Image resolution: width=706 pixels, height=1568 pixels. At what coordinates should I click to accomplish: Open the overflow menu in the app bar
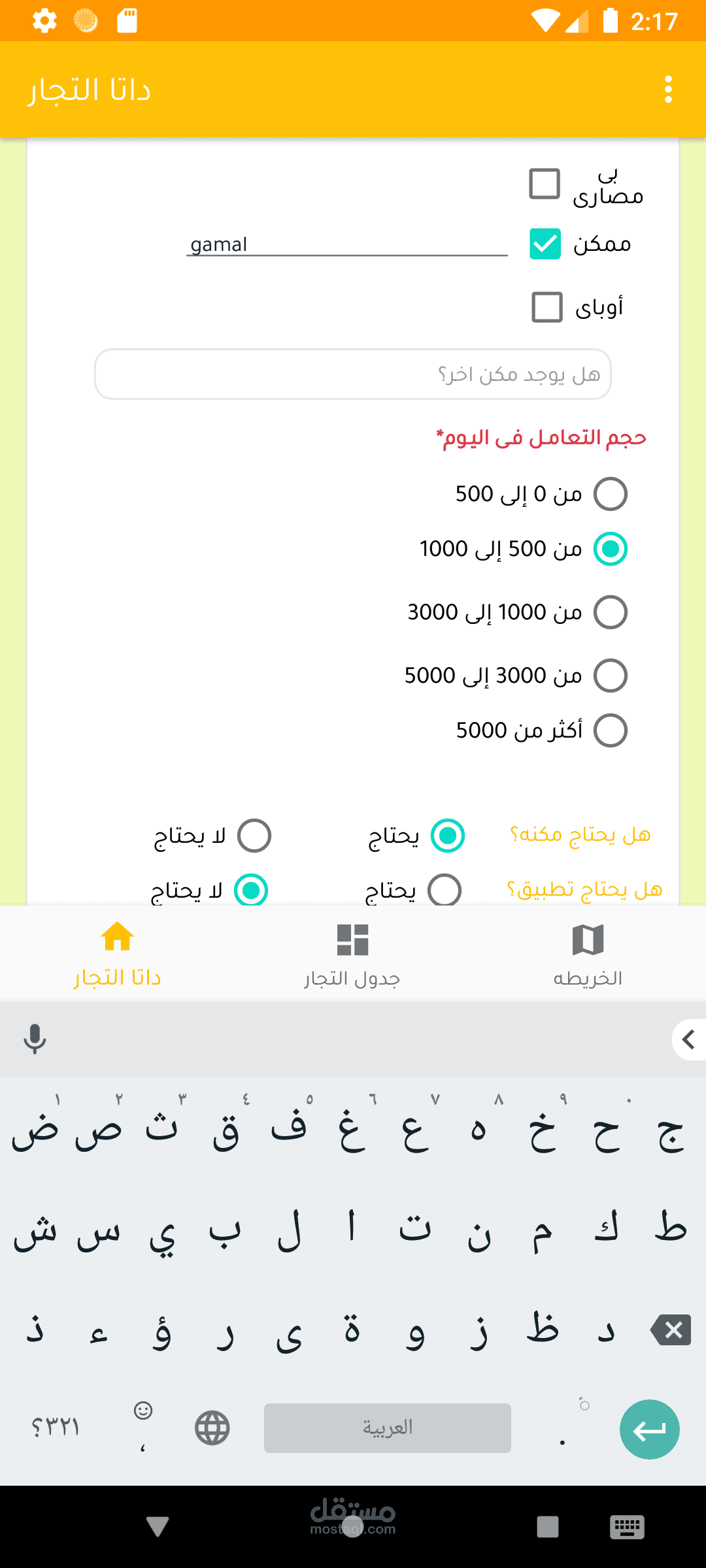click(668, 90)
